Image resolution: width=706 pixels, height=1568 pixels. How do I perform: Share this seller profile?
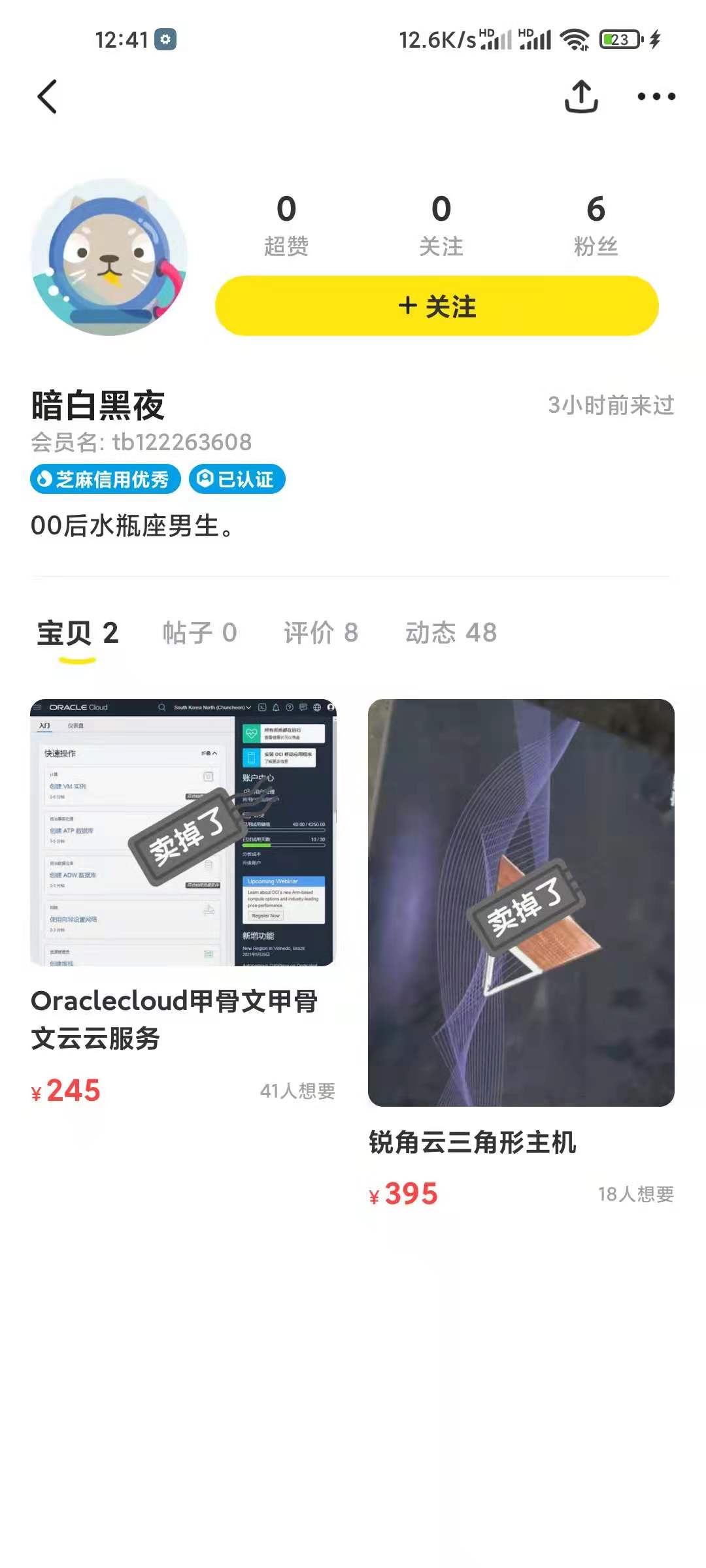click(x=580, y=97)
